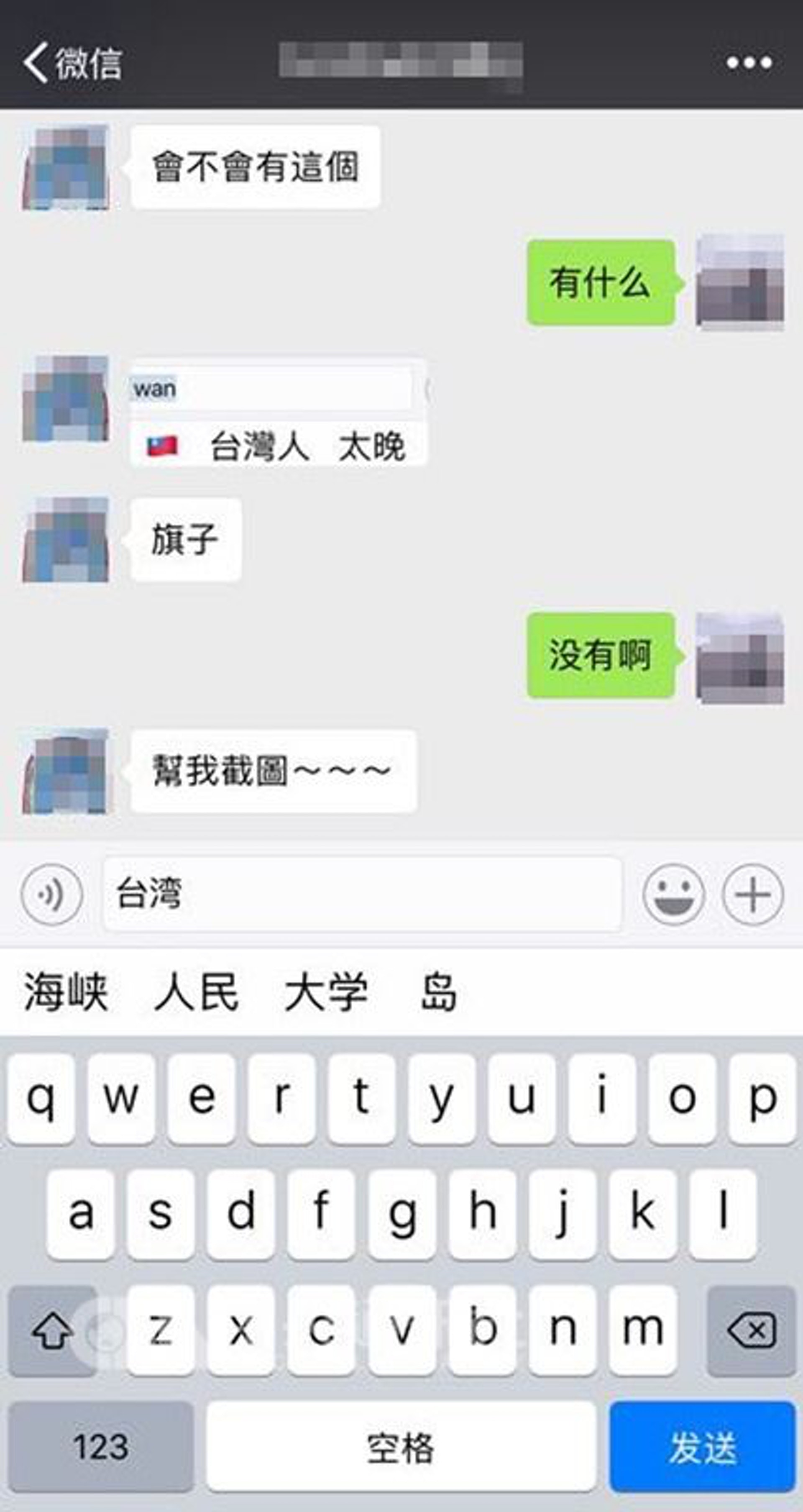Select the 海峡 suggestion

click(66, 992)
